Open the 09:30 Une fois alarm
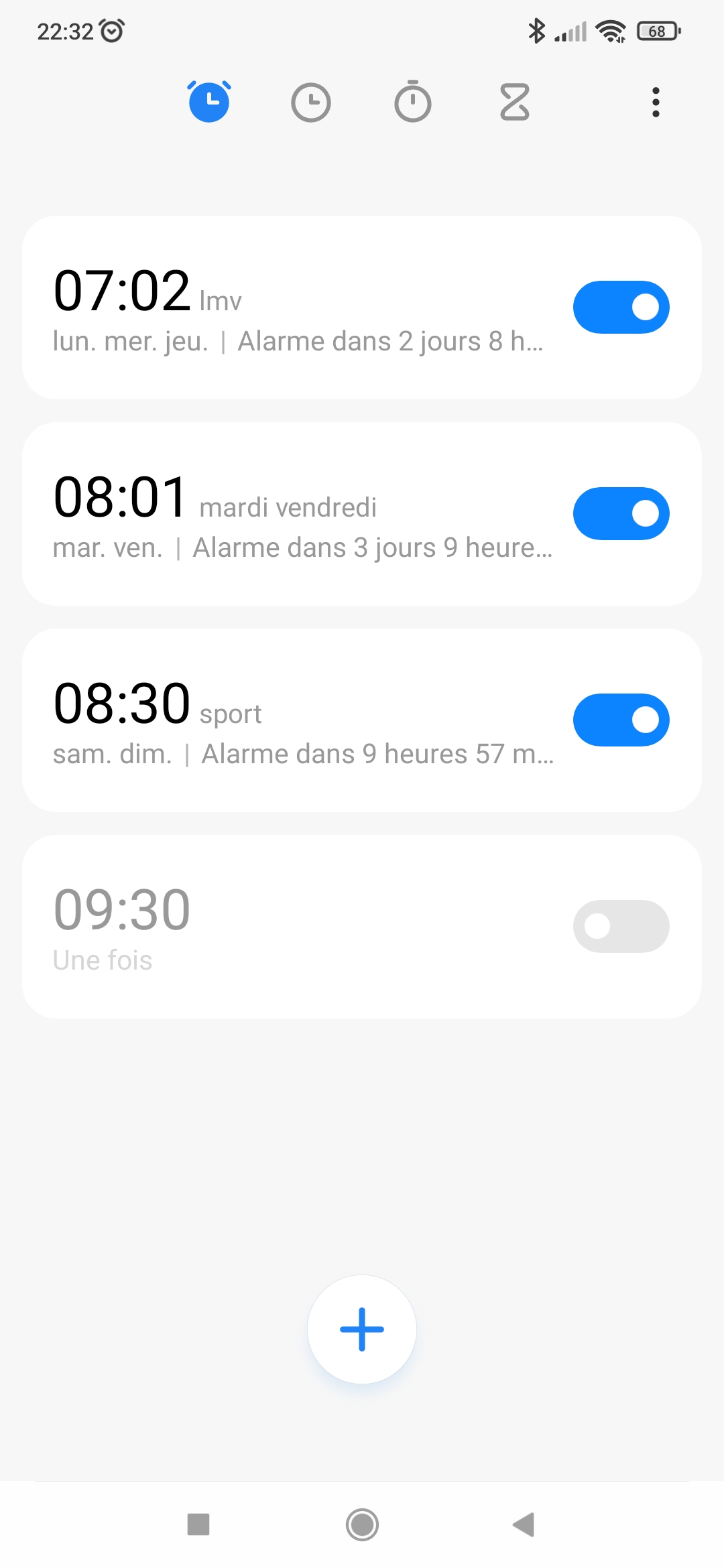 [x=295, y=927]
